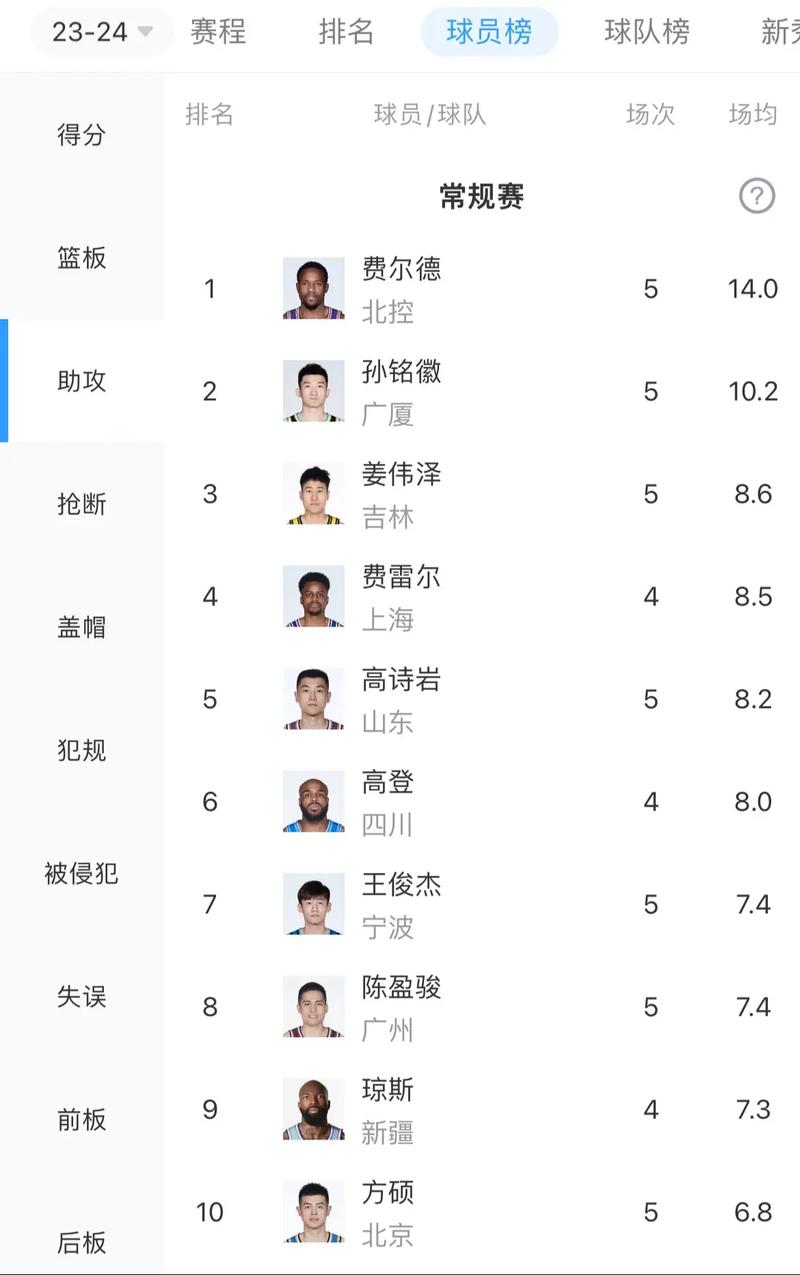Select the 得分 category
The image size is (800, 1275).
pyautogui.click(x=81, y=135)
